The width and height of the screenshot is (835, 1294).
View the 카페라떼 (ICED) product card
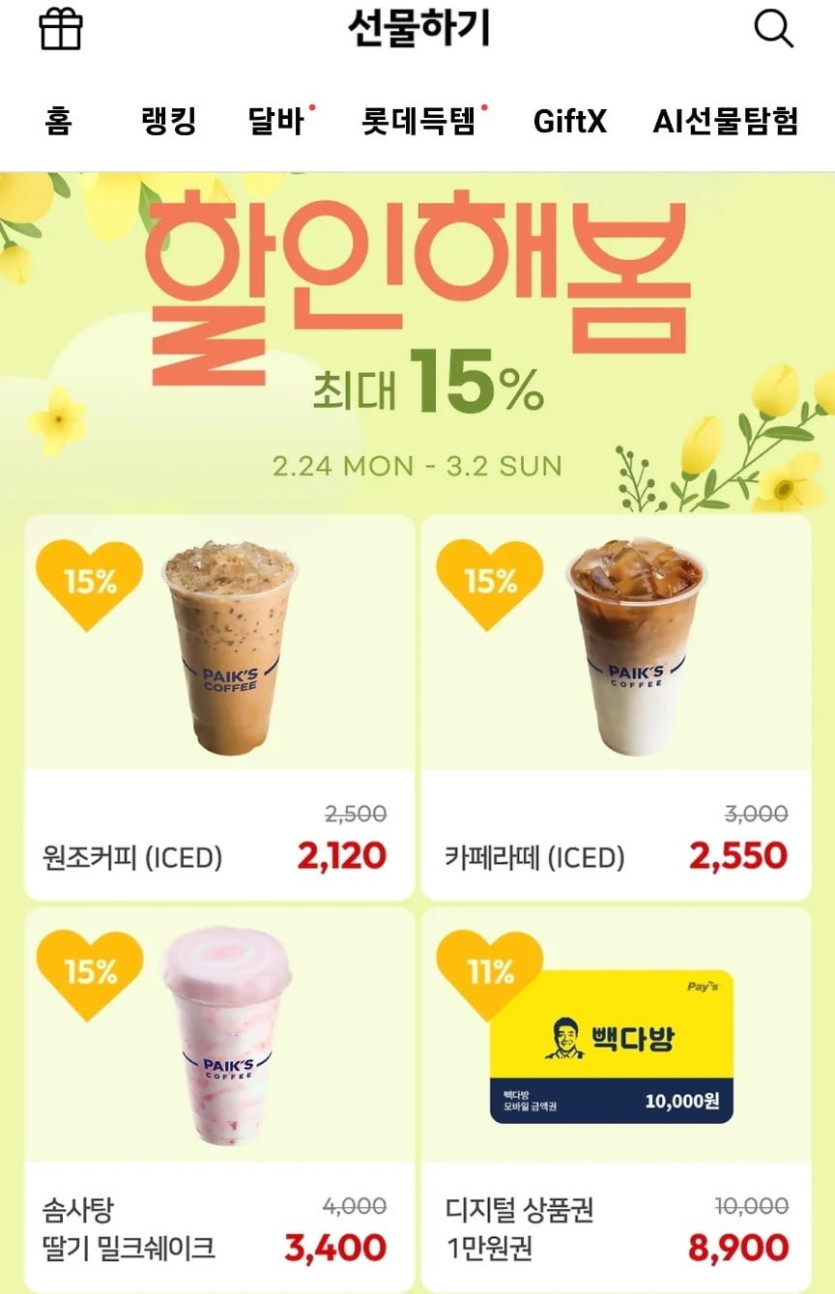[616, 707]
